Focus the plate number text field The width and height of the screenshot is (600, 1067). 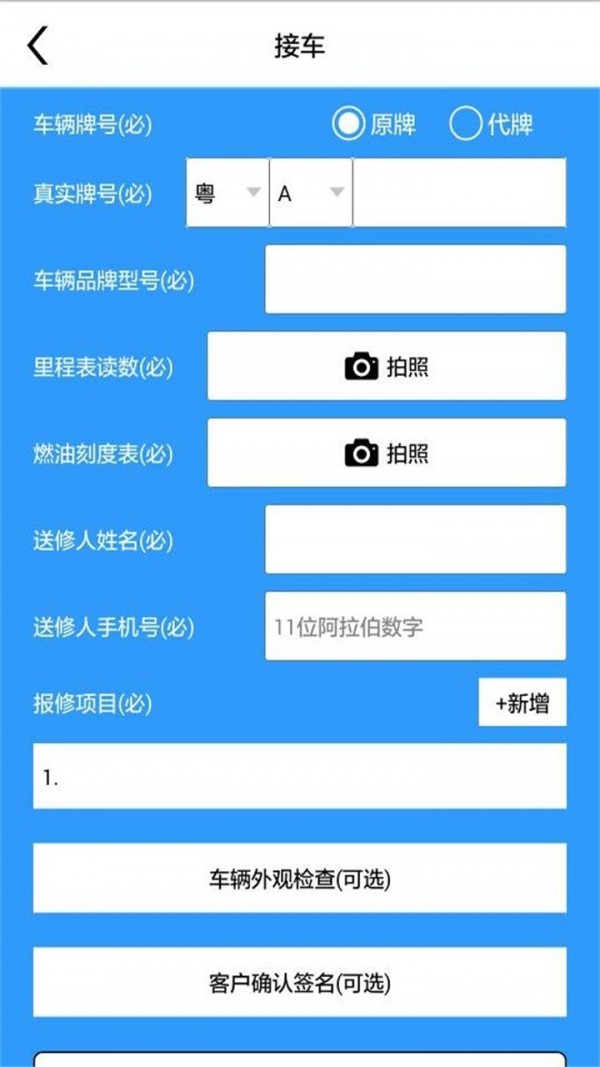459,193
